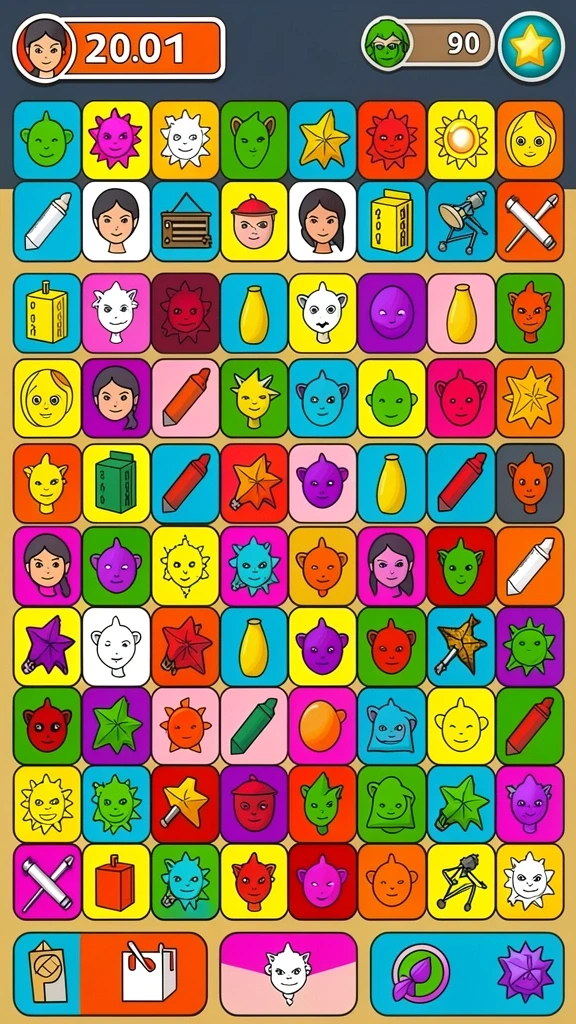Tap the crossed tubes tile on magenta
This screenshot has width=576, height=1024.
pos(48,882)
